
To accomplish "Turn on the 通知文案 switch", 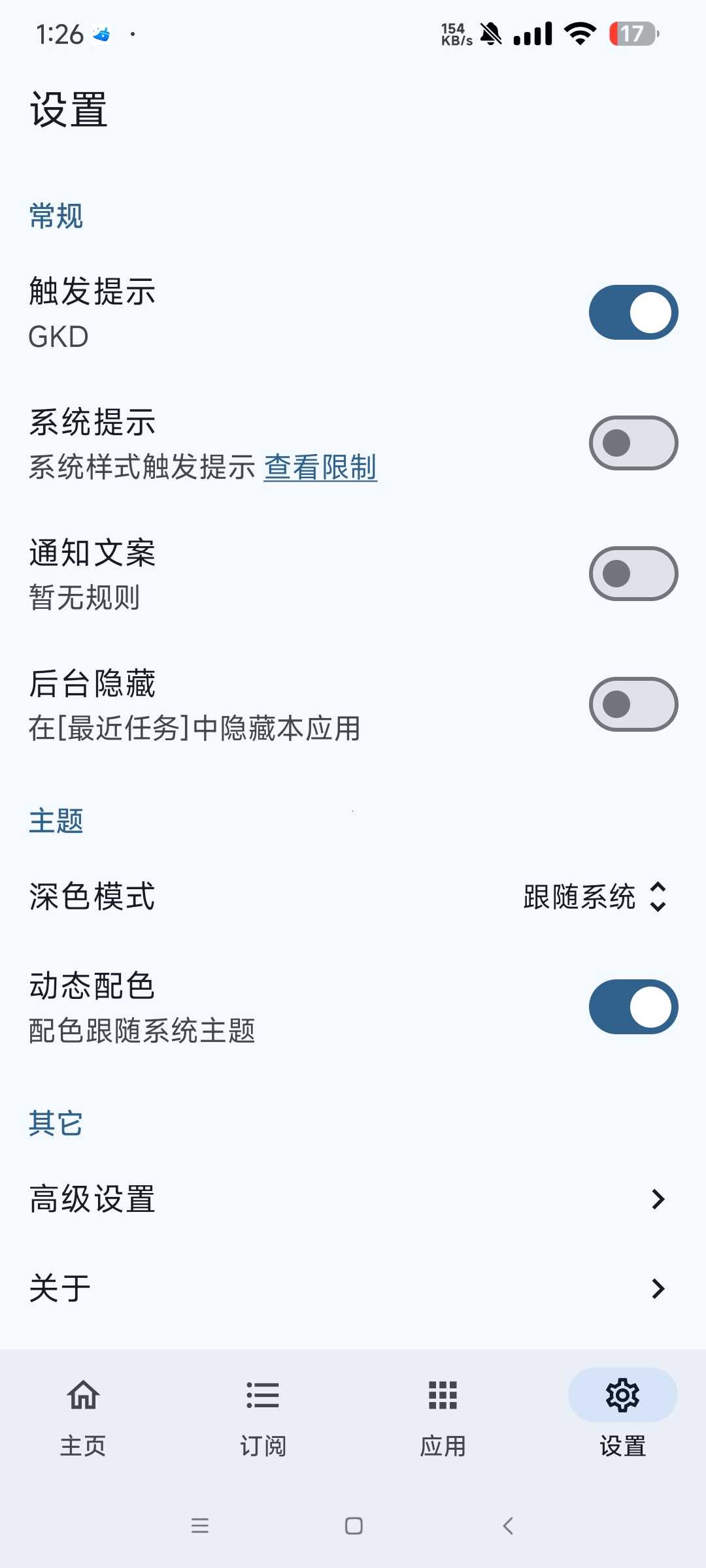I will tap(633, 574).
